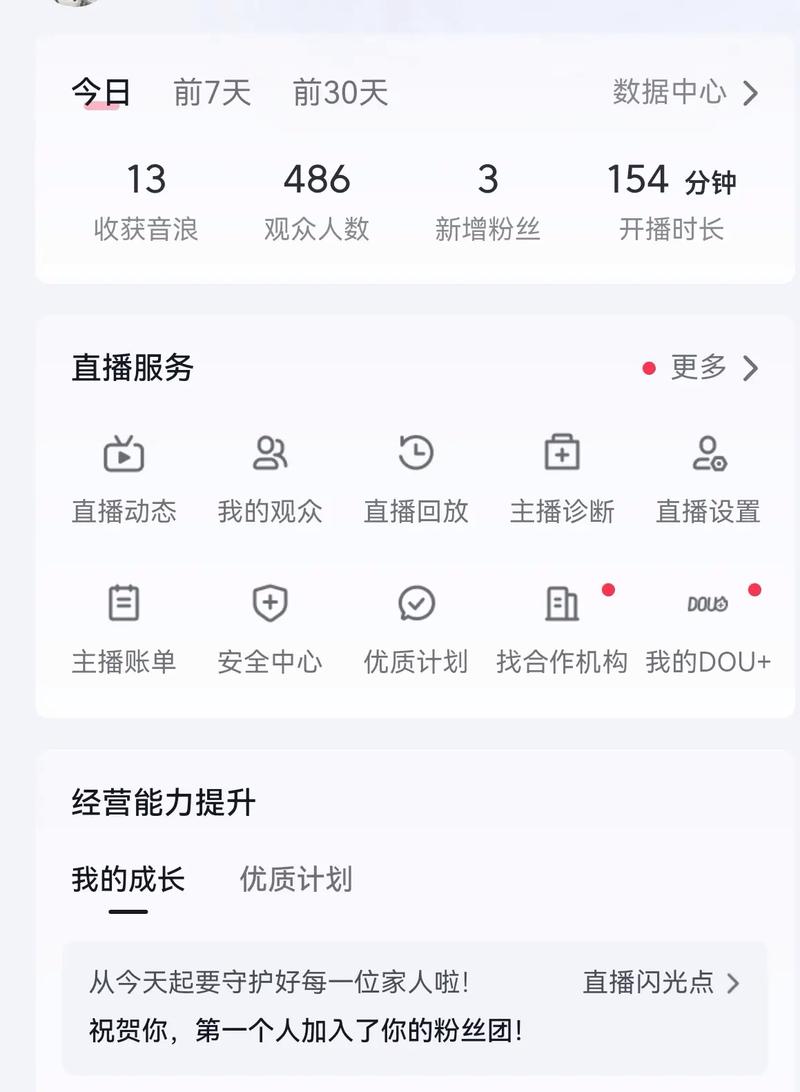Switch to the 前7天 data tab

point(212,93)
